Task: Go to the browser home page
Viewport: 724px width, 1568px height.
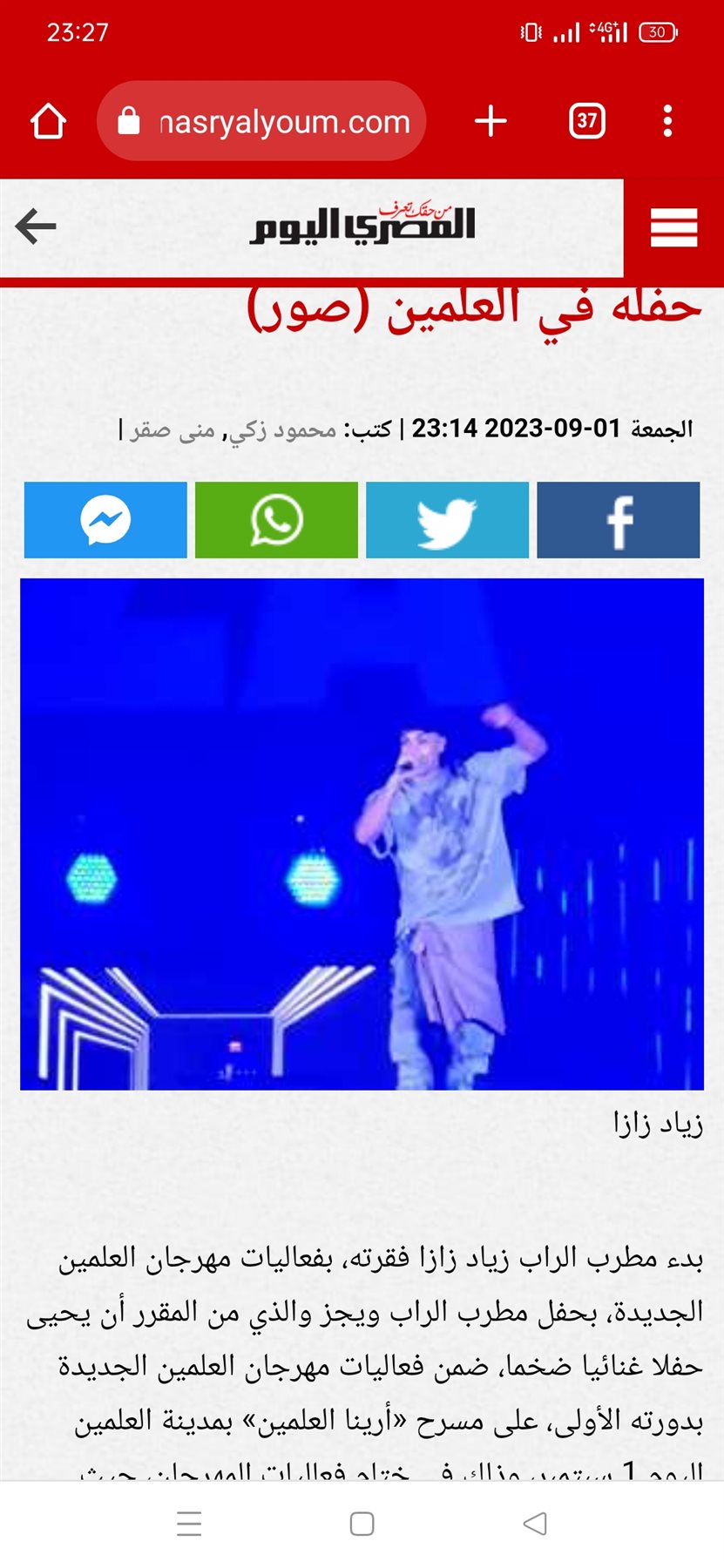Action: [49, 122]
